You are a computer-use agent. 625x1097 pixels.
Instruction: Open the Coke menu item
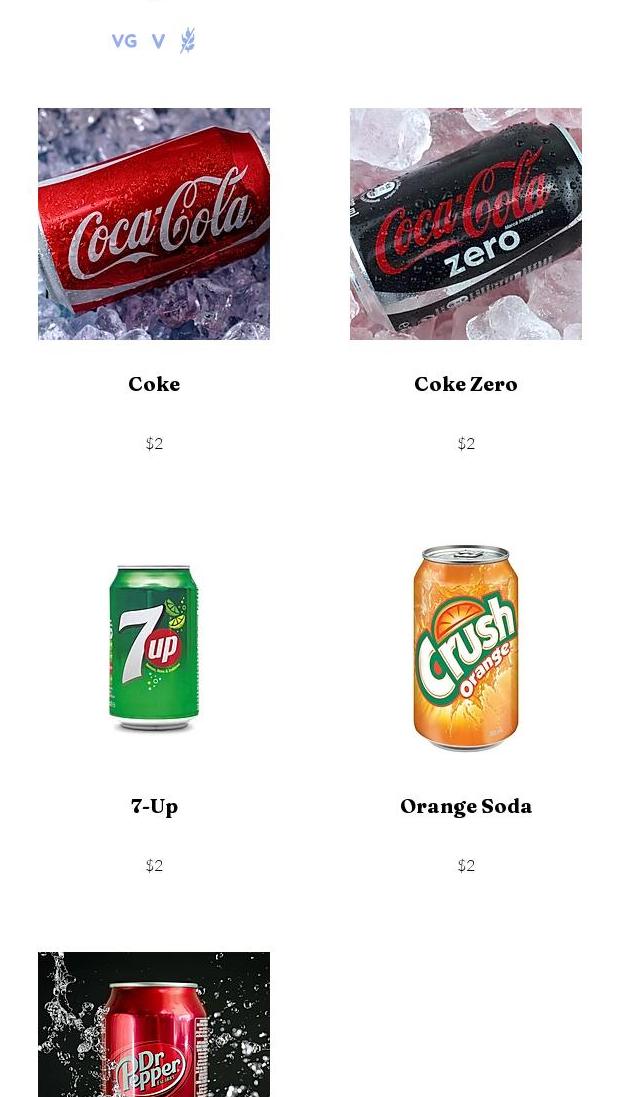(x=154, y=224)
